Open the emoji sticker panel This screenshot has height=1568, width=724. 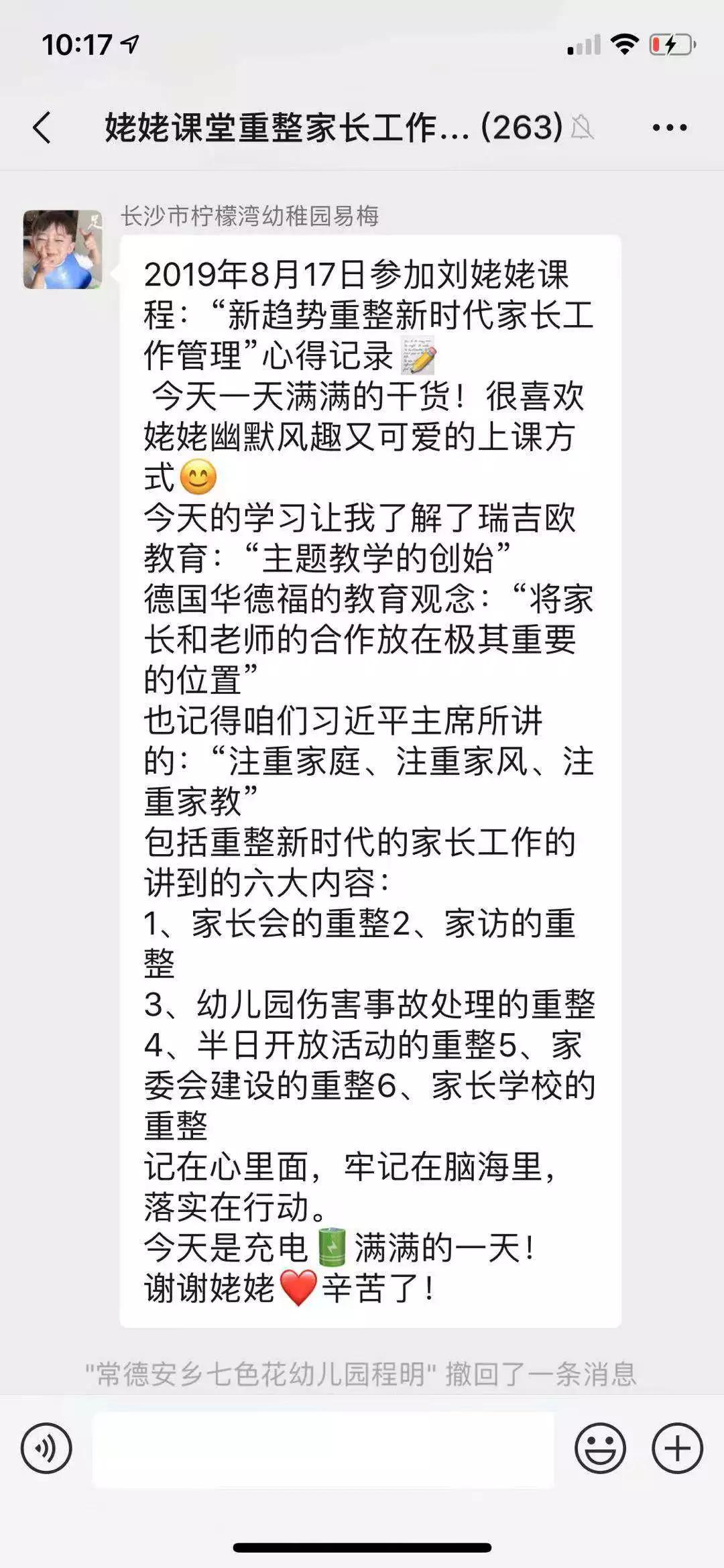[x=599, y=1449]
